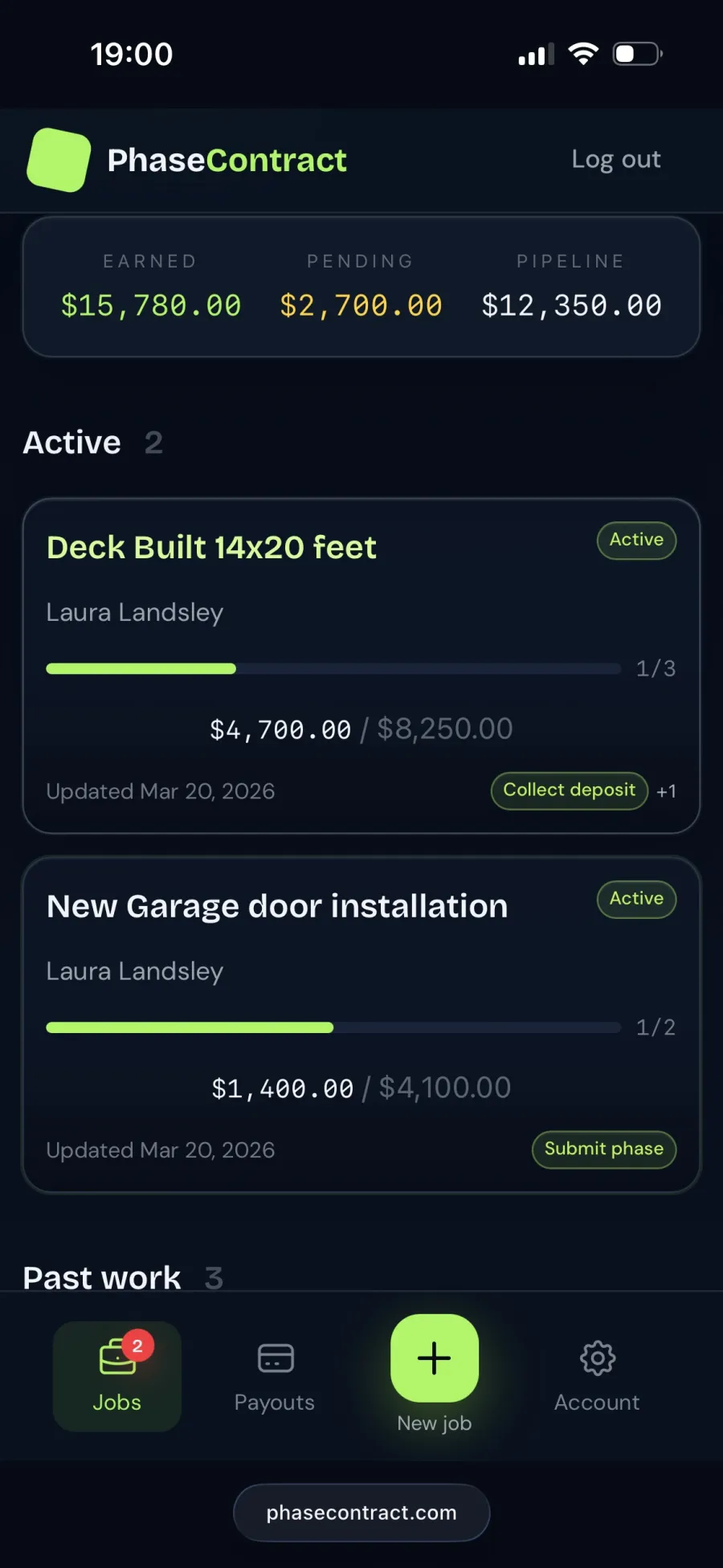Open the Deck Built 14x20 feet job

(x=211, y=548)
